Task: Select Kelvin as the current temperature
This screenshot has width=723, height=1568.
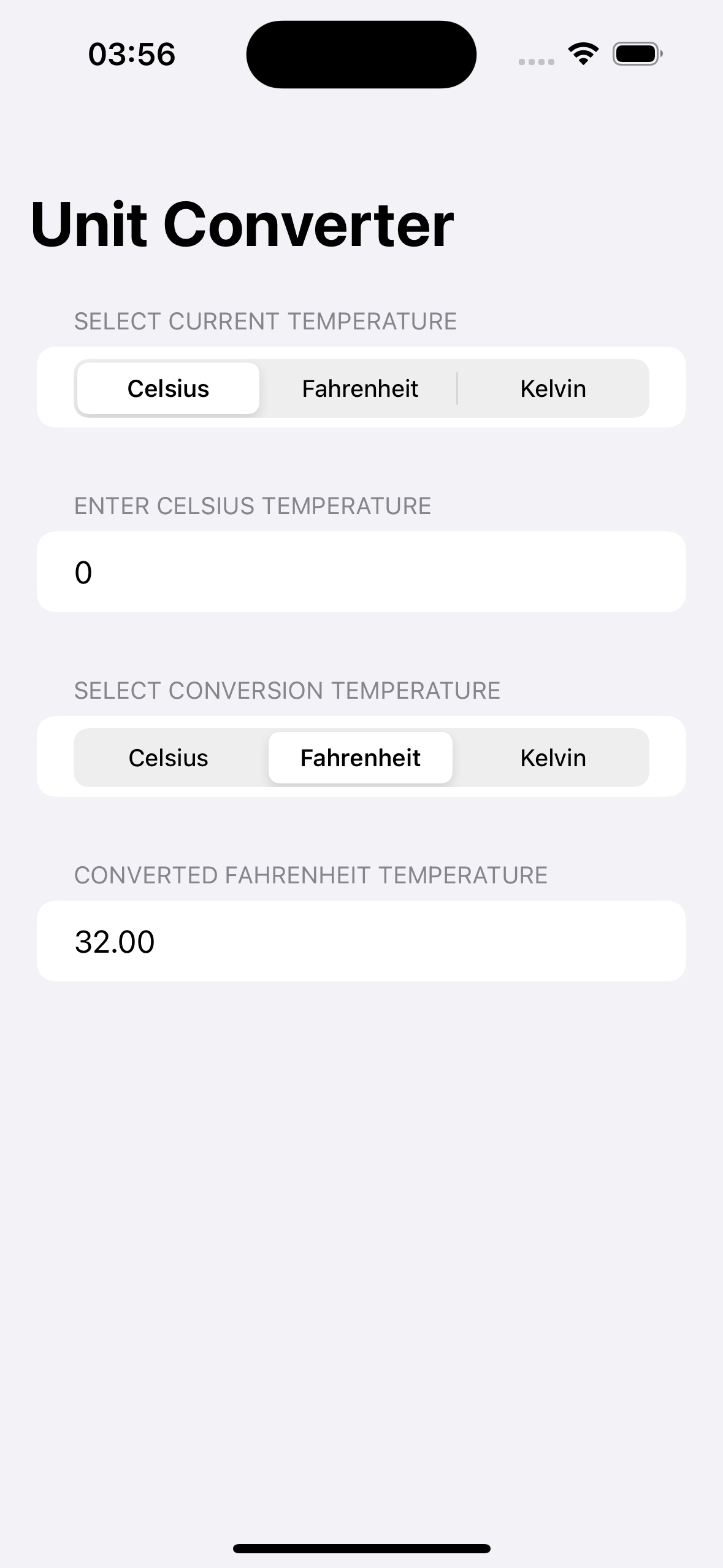Action: 553,388
